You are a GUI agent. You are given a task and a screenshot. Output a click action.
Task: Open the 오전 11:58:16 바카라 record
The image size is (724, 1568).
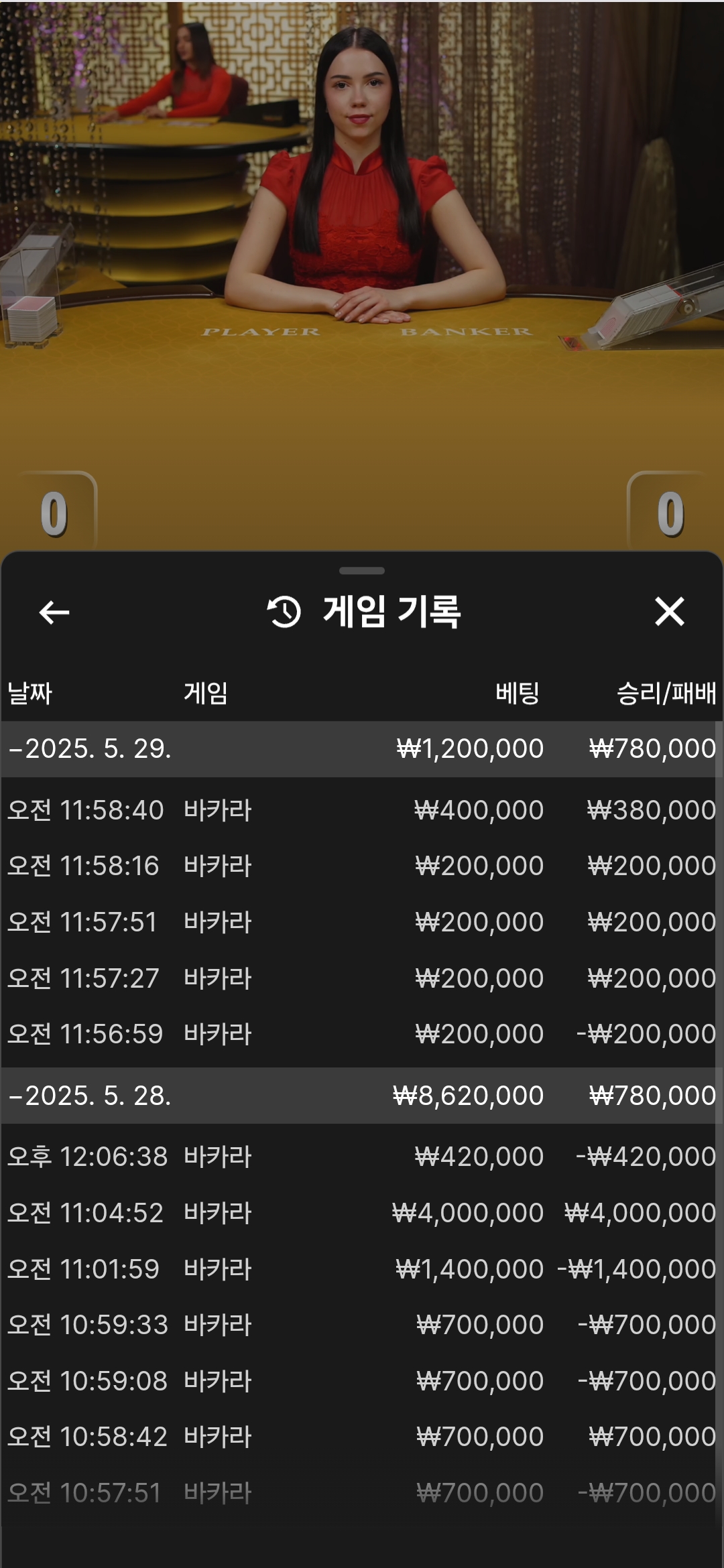click(x=362, y=866)
